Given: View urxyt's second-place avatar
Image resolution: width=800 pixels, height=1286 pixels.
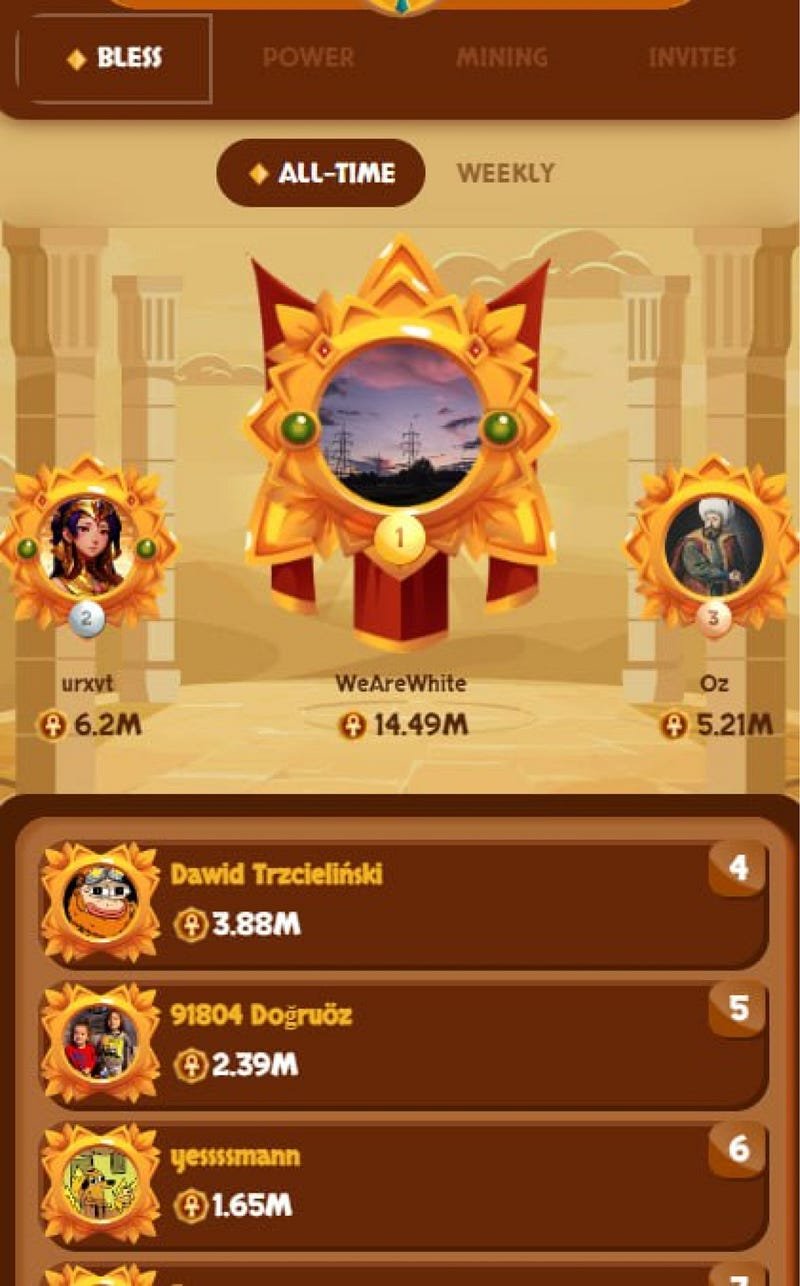Looking at the screenshot, I should coord(87,546).
